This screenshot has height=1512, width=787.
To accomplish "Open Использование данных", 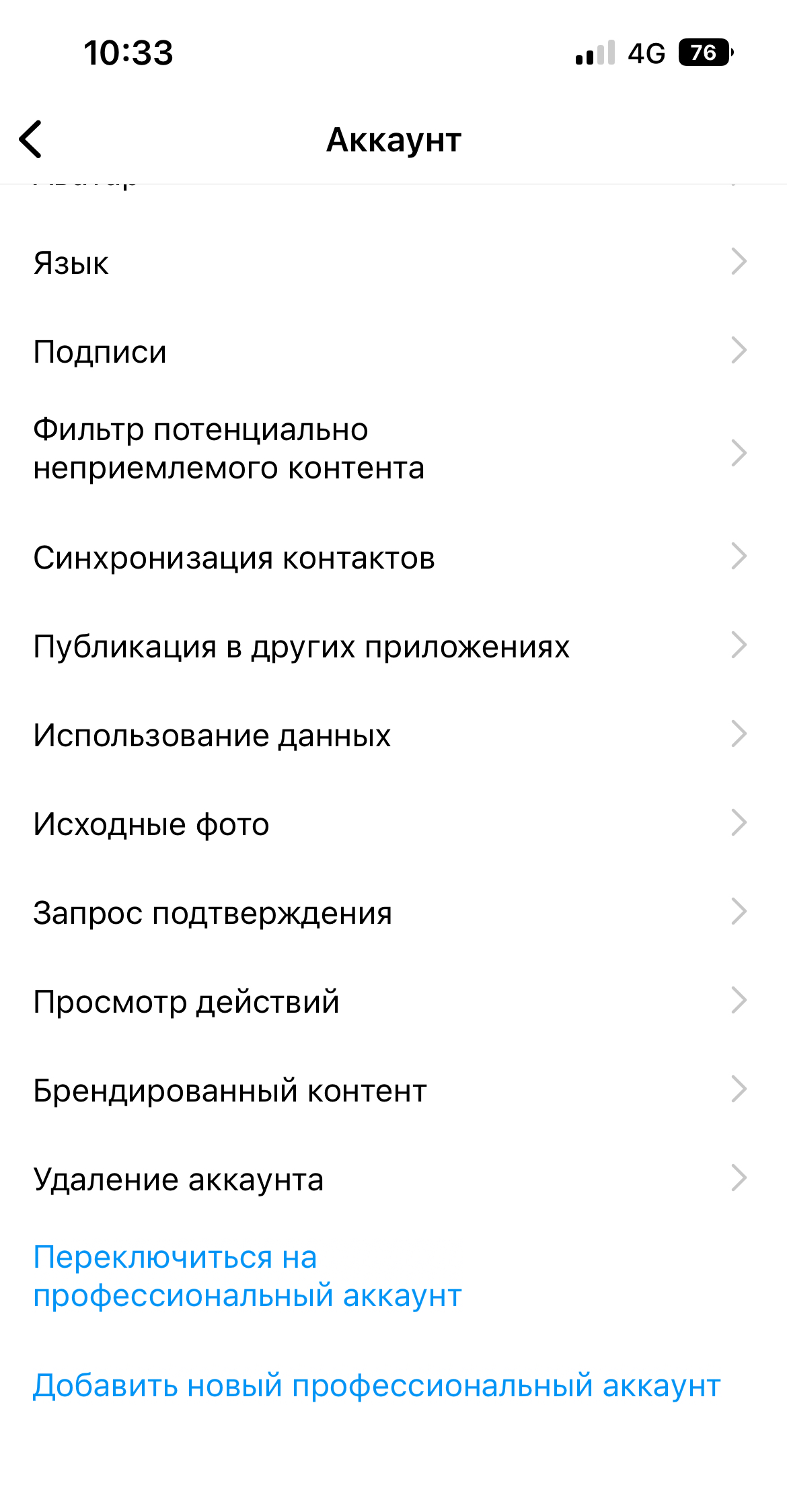I will 394,735.
